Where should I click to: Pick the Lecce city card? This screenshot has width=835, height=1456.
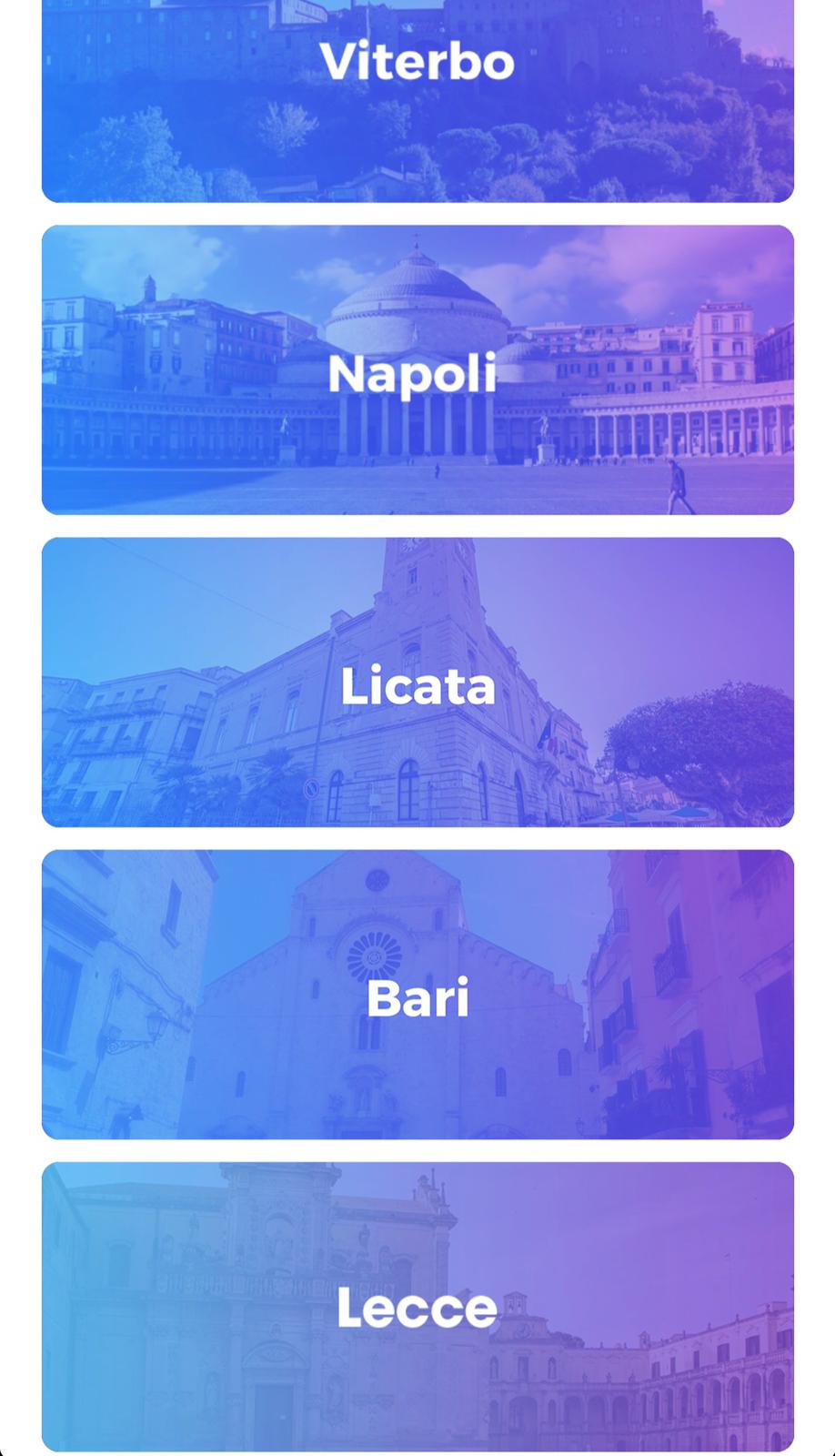pos(417,1307)
